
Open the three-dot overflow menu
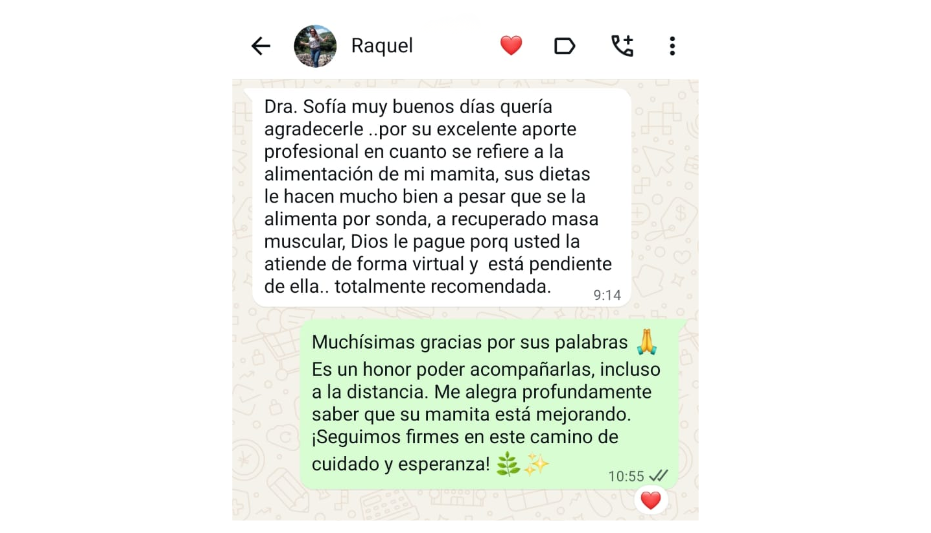[x=672, y=46]
